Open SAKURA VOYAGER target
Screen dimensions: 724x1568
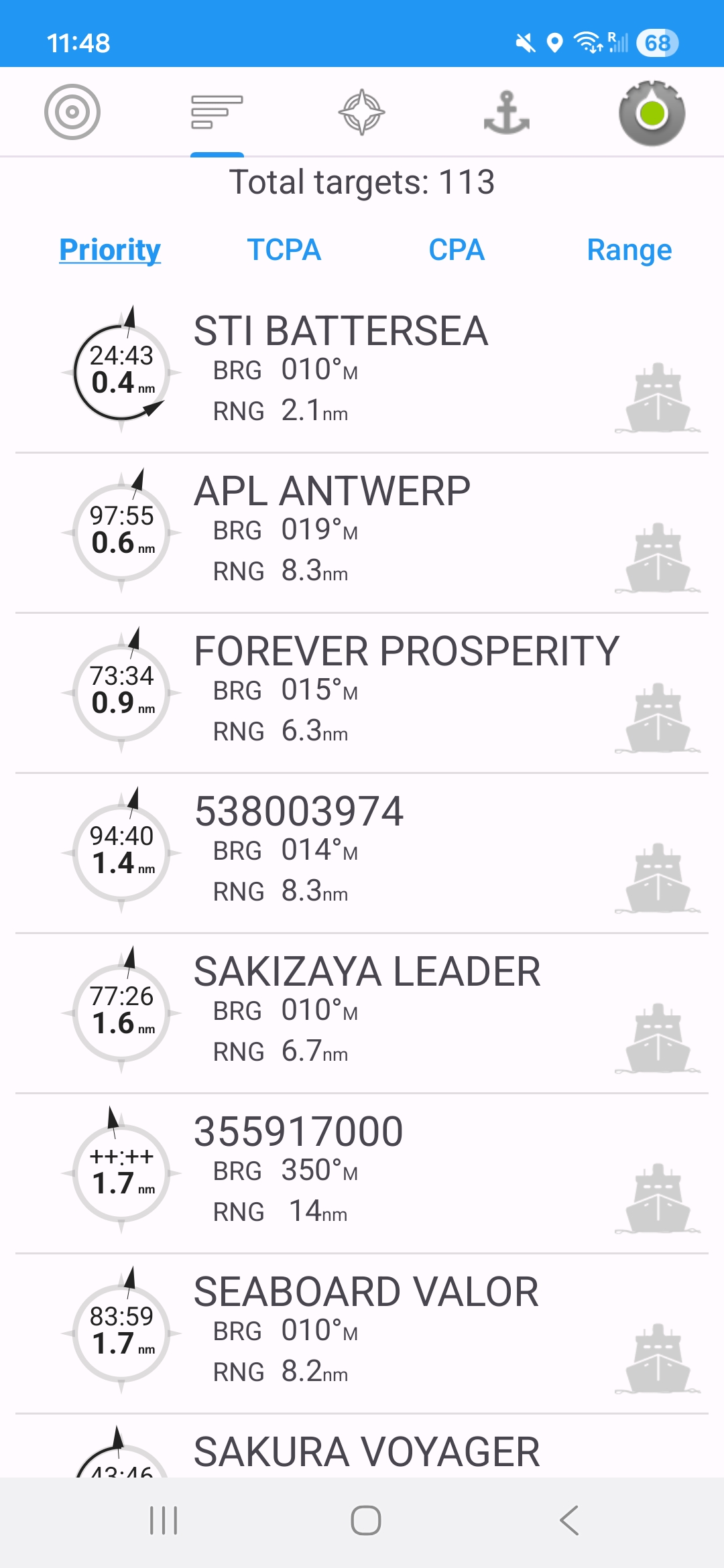(366, 1453)
